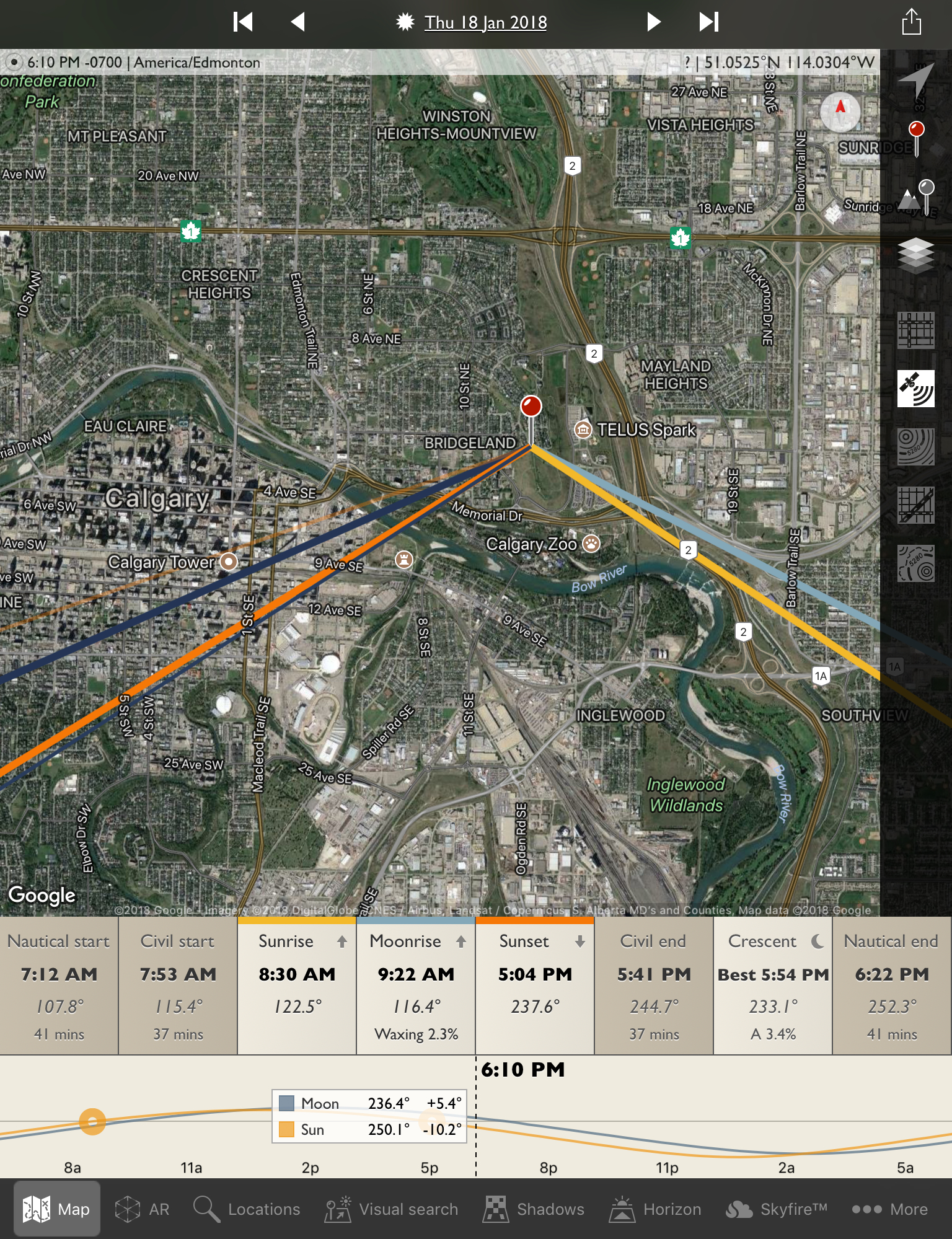Share the current plan

911,22
